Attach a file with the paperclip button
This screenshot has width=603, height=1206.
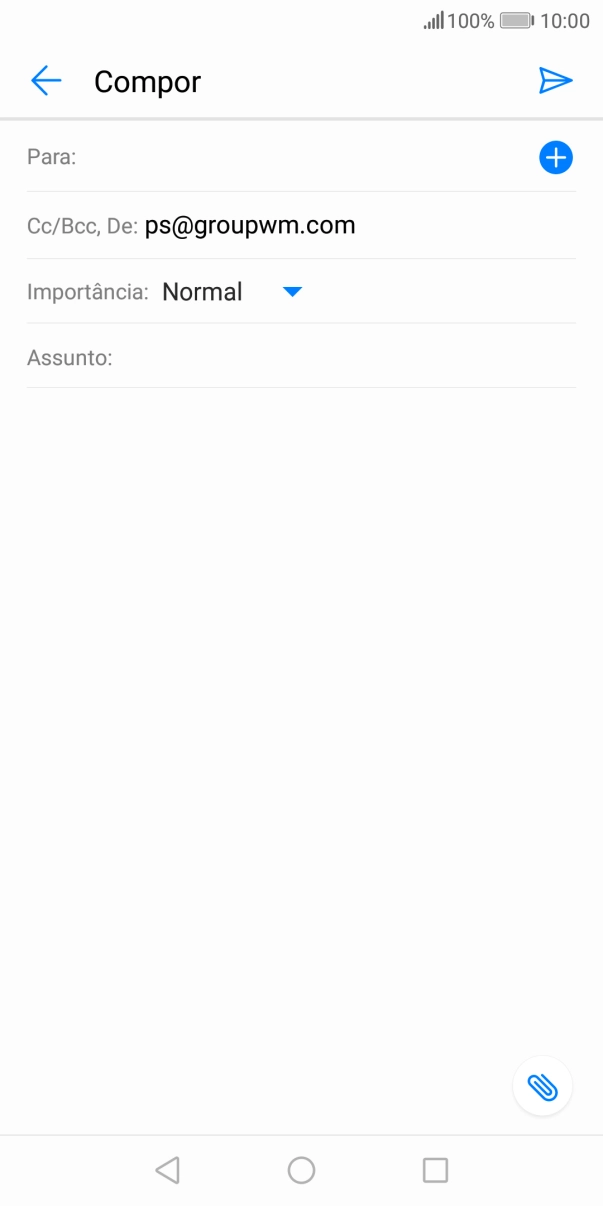click(x=542, y=1086)
